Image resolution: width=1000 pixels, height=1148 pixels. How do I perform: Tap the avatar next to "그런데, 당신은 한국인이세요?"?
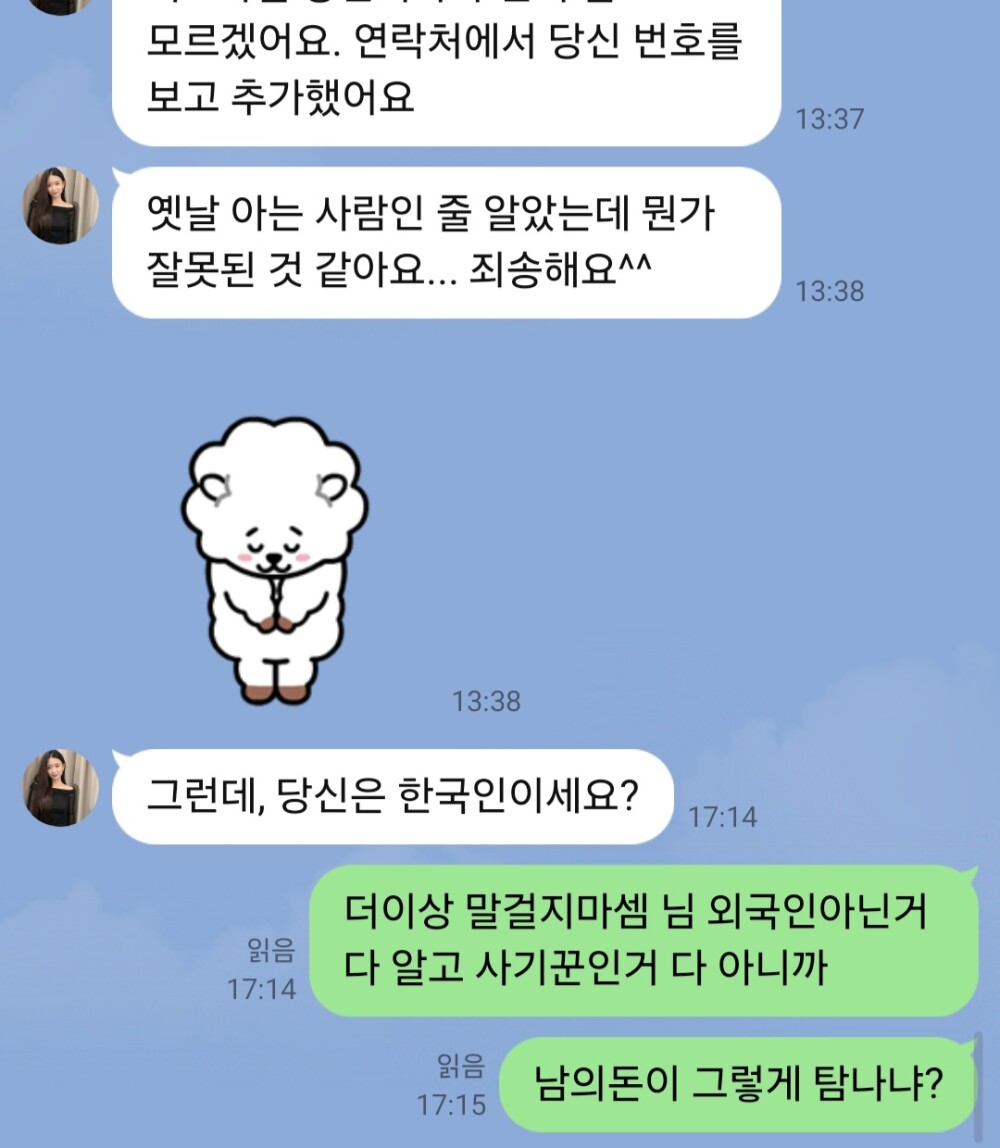point(61,787)
